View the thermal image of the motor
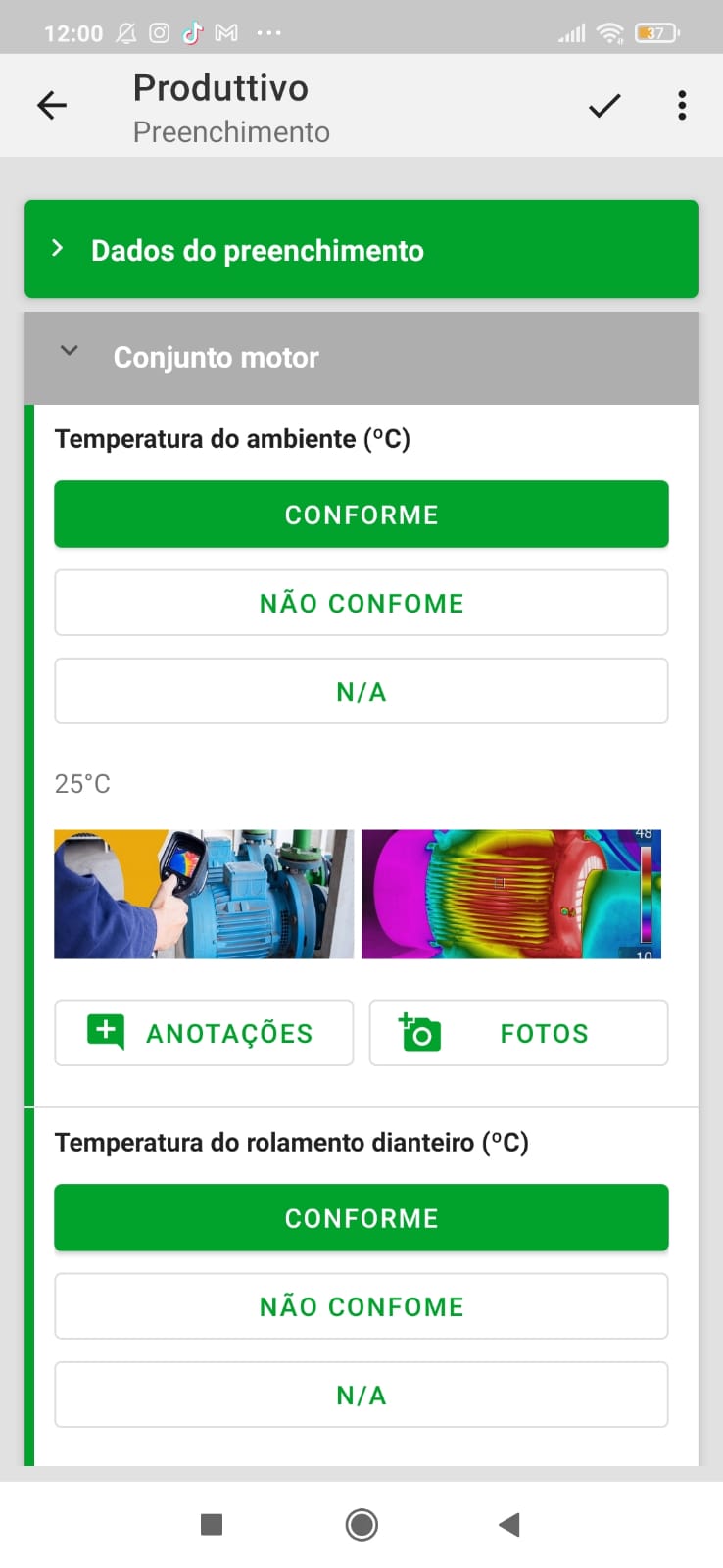 coord(511,894)
